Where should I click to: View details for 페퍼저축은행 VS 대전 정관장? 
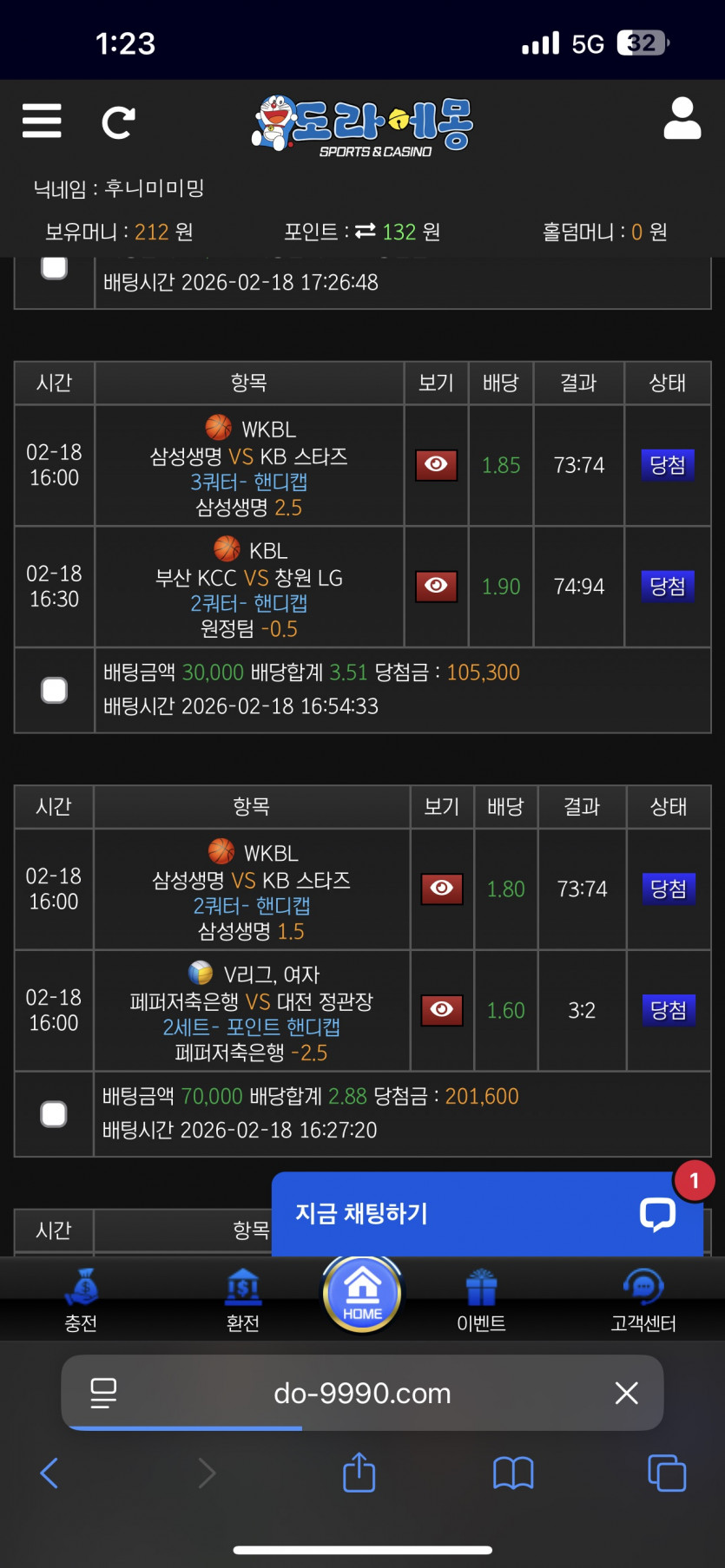pos(442,1010)
